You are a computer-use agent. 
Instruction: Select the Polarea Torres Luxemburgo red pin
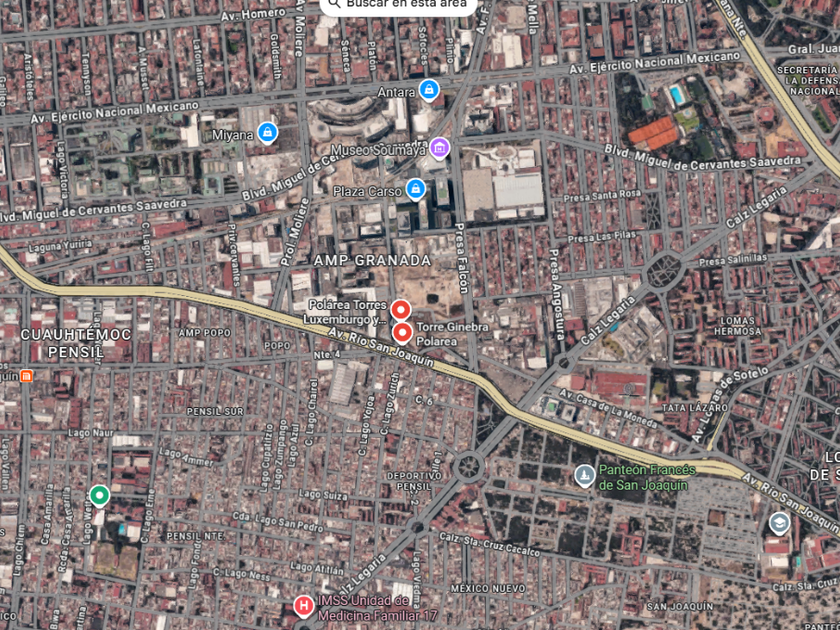click(401, 310)
